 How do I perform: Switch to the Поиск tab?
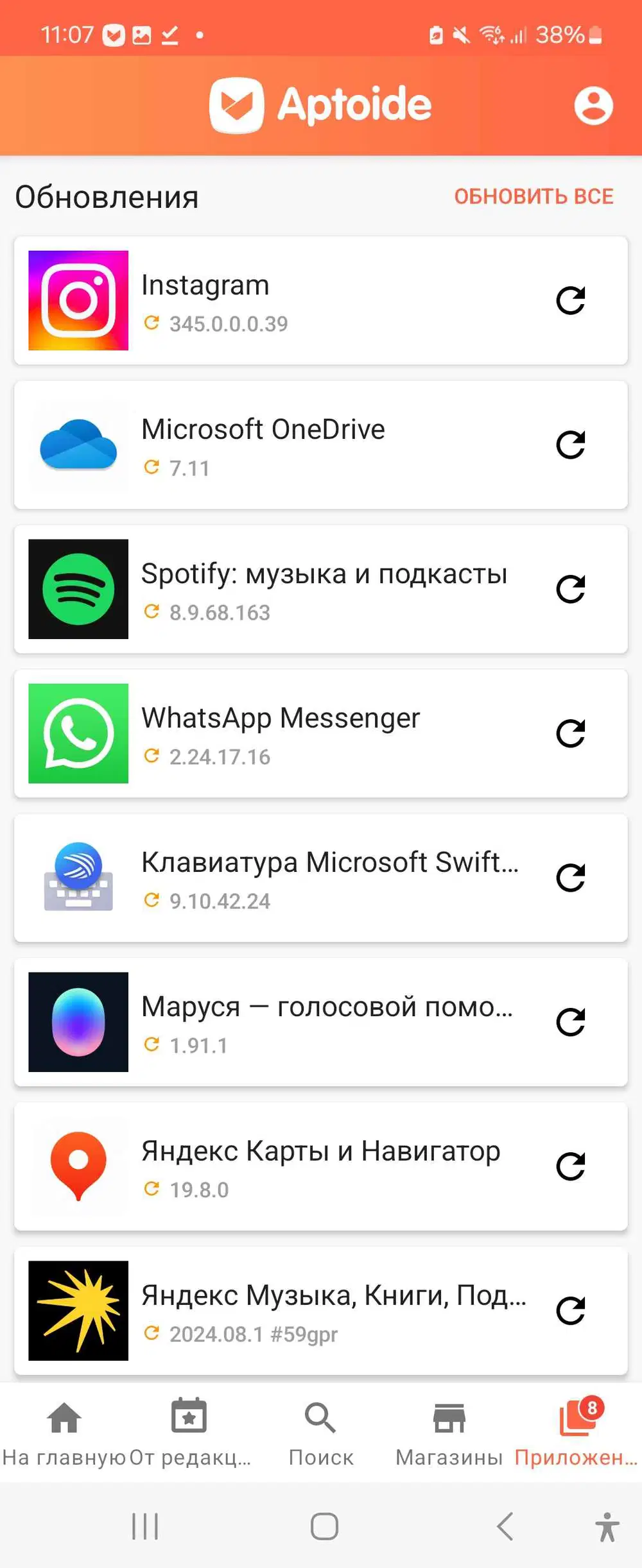(321, 1432)
